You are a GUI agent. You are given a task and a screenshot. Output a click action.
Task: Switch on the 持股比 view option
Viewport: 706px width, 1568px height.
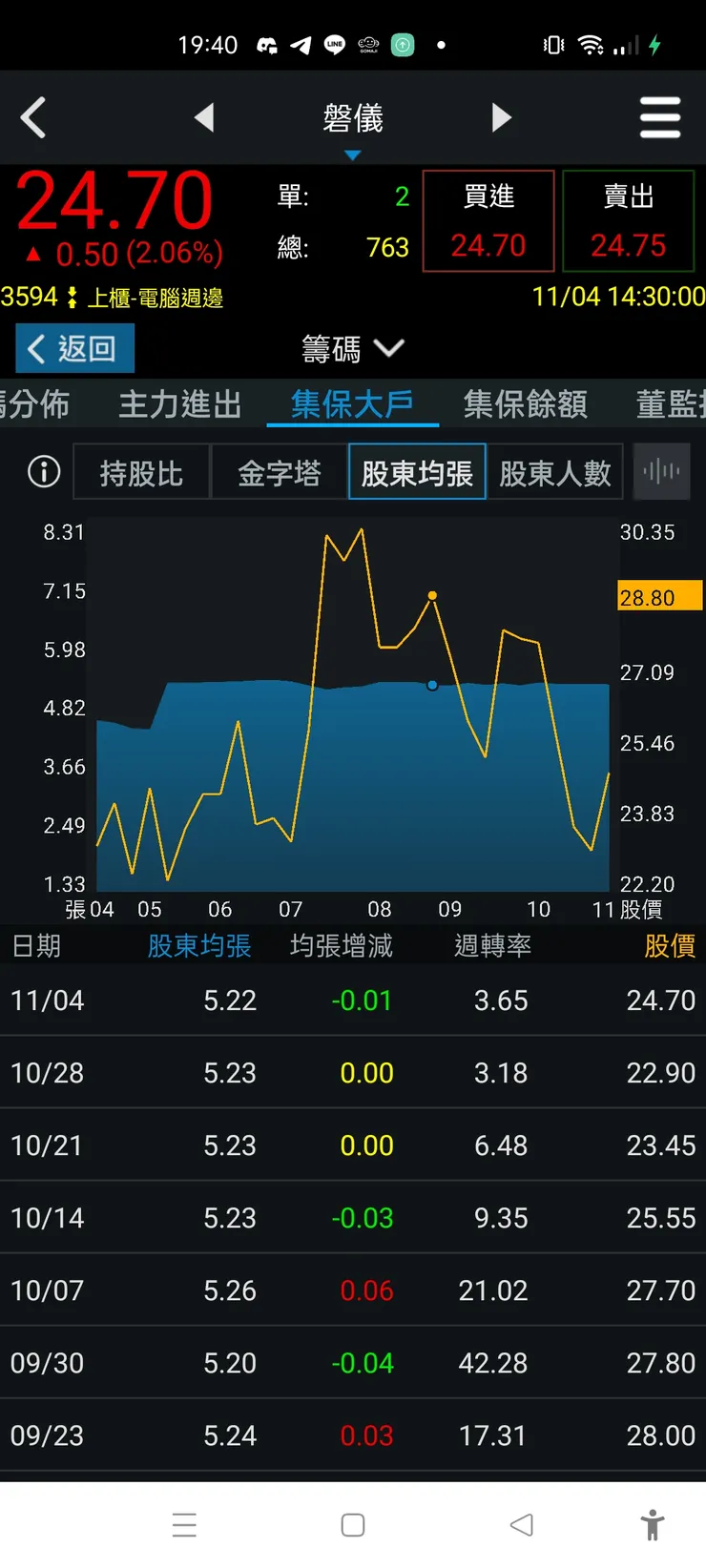(141, 471)
